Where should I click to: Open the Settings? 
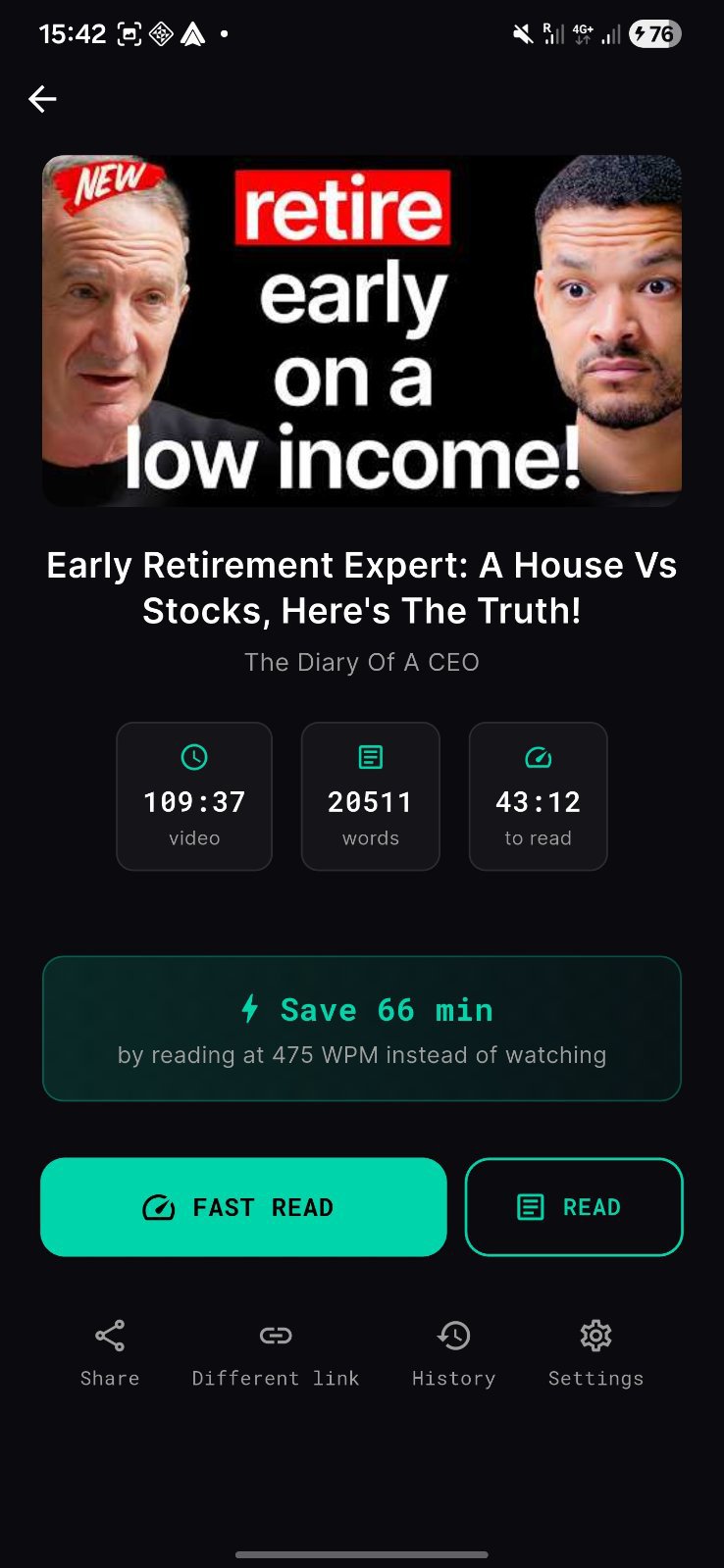pos(595,1351)
